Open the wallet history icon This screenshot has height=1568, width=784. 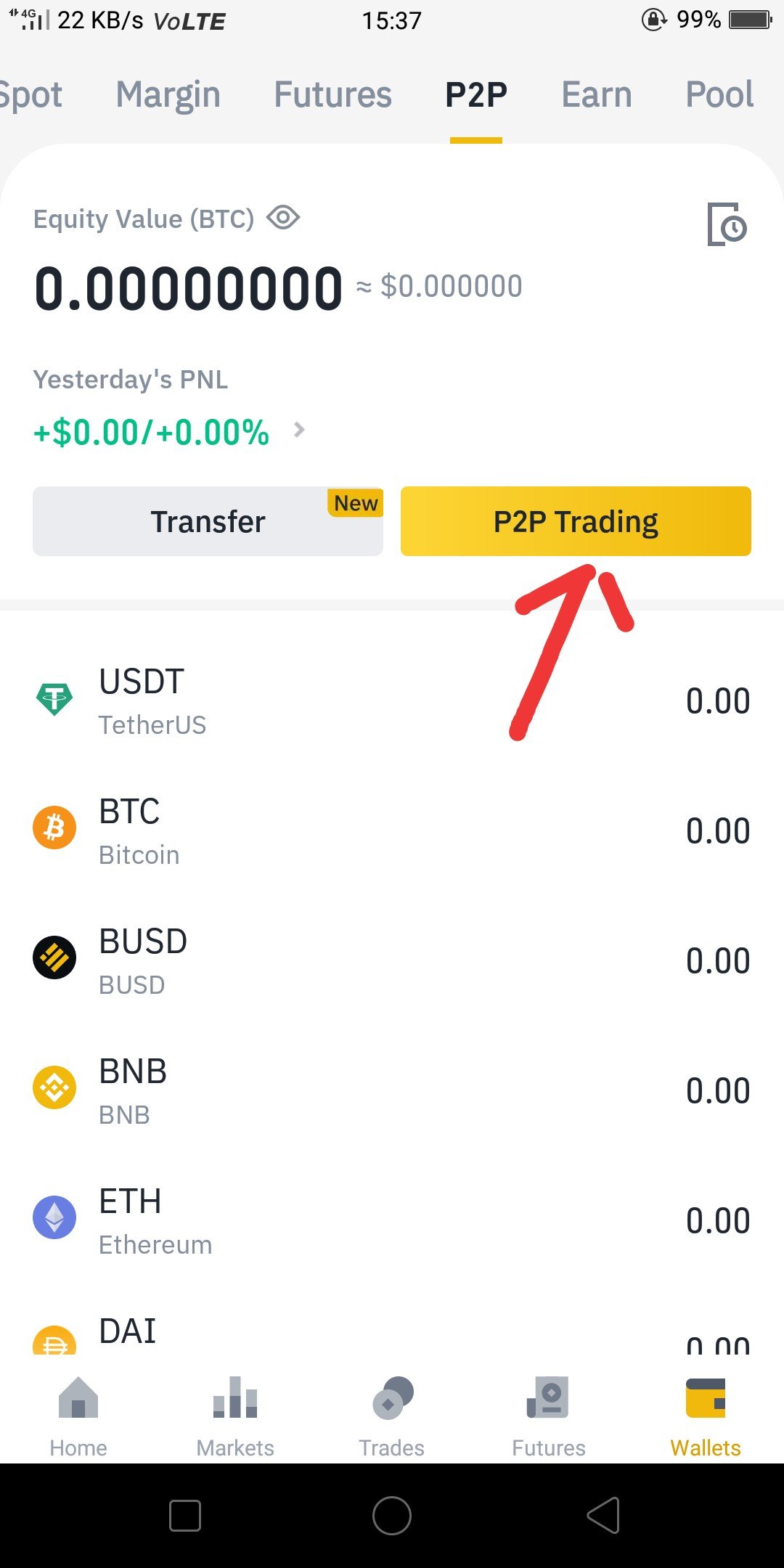coord(727,224)
